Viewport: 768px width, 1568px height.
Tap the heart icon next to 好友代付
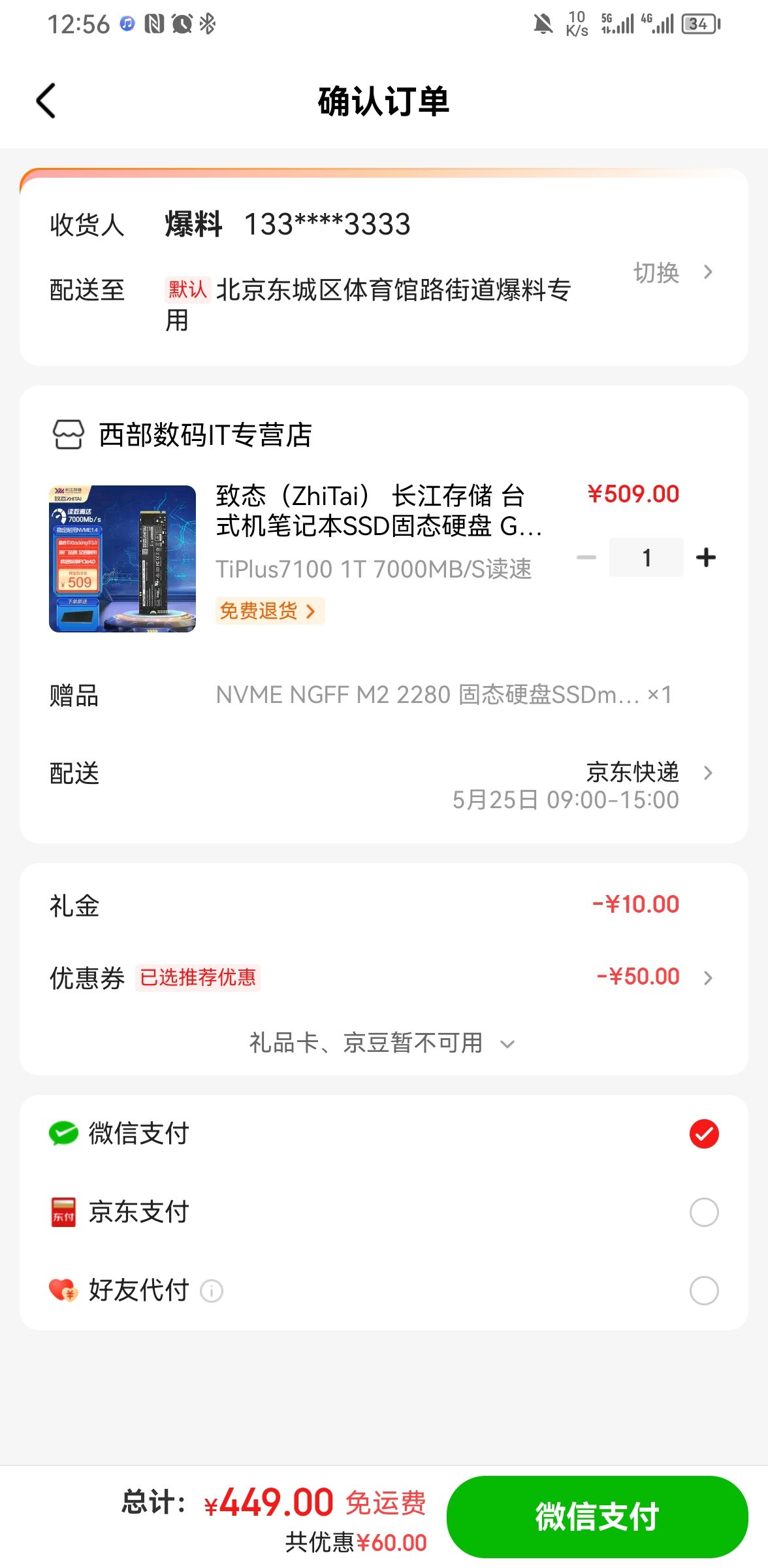click(x=62, y=1290)
